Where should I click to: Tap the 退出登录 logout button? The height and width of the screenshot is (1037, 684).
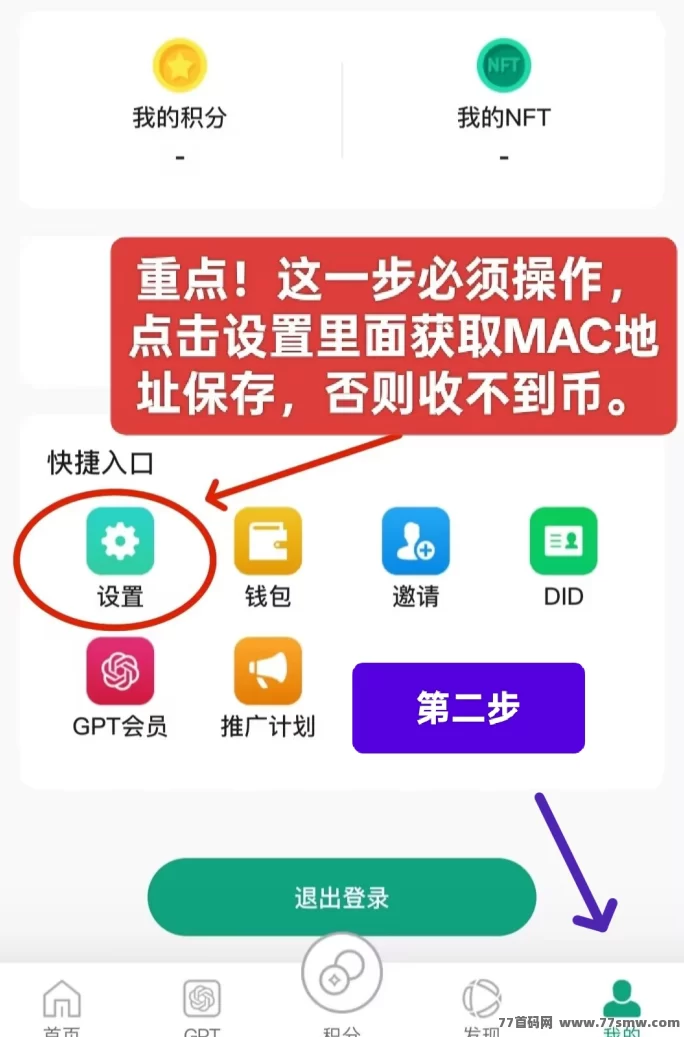point(341,897)
